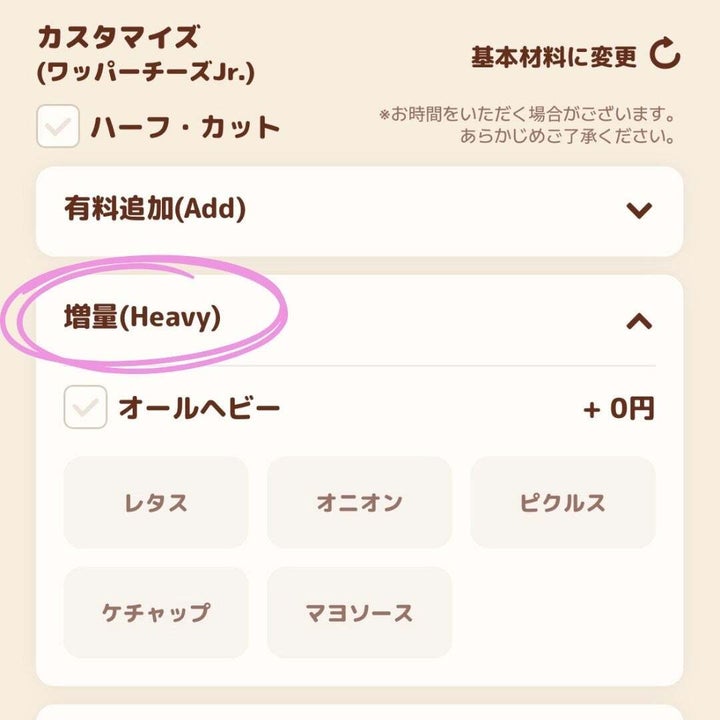Select the レタス heavy option

coord(156,502)
